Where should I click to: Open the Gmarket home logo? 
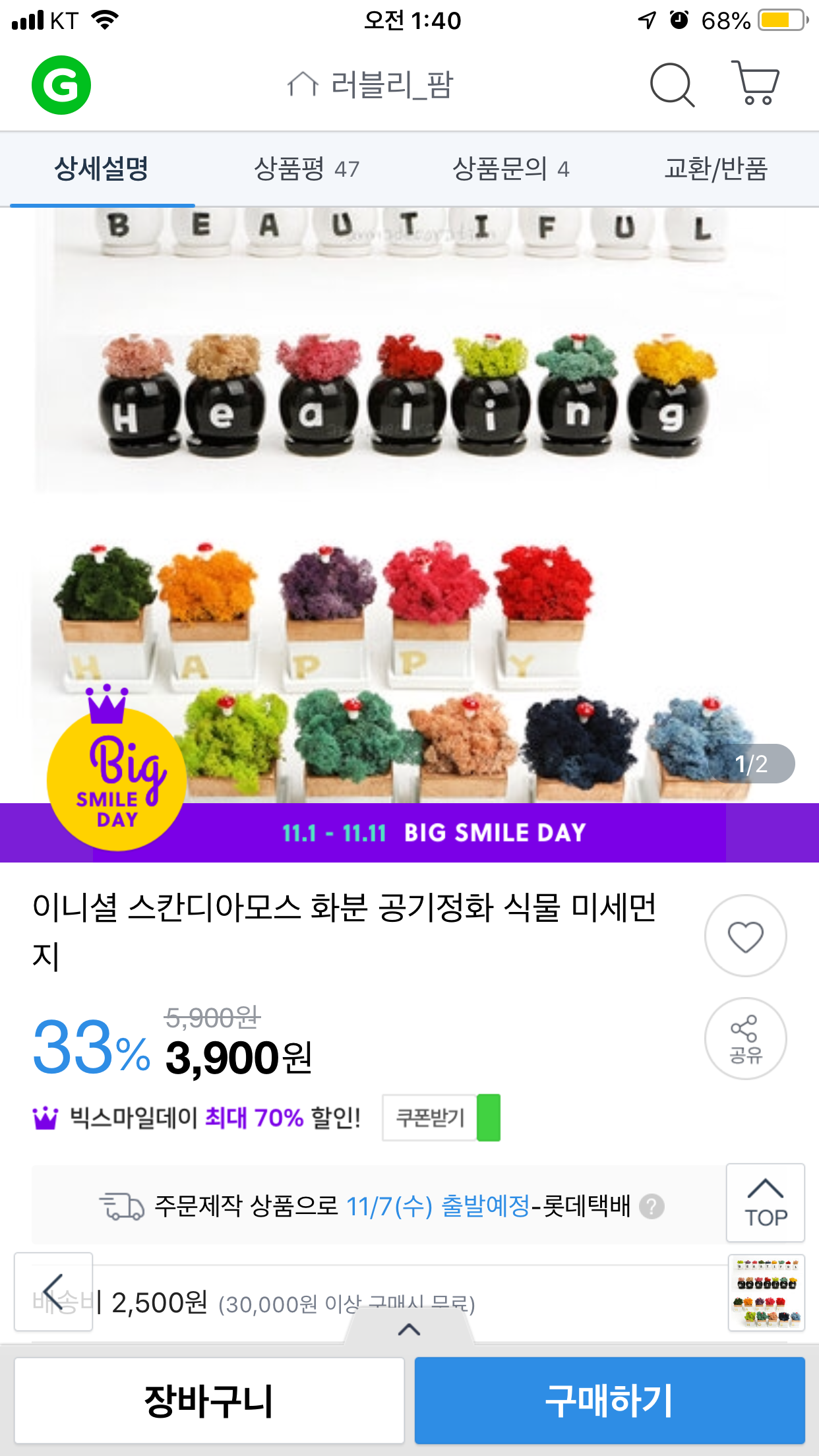click(x=61, y=85)
